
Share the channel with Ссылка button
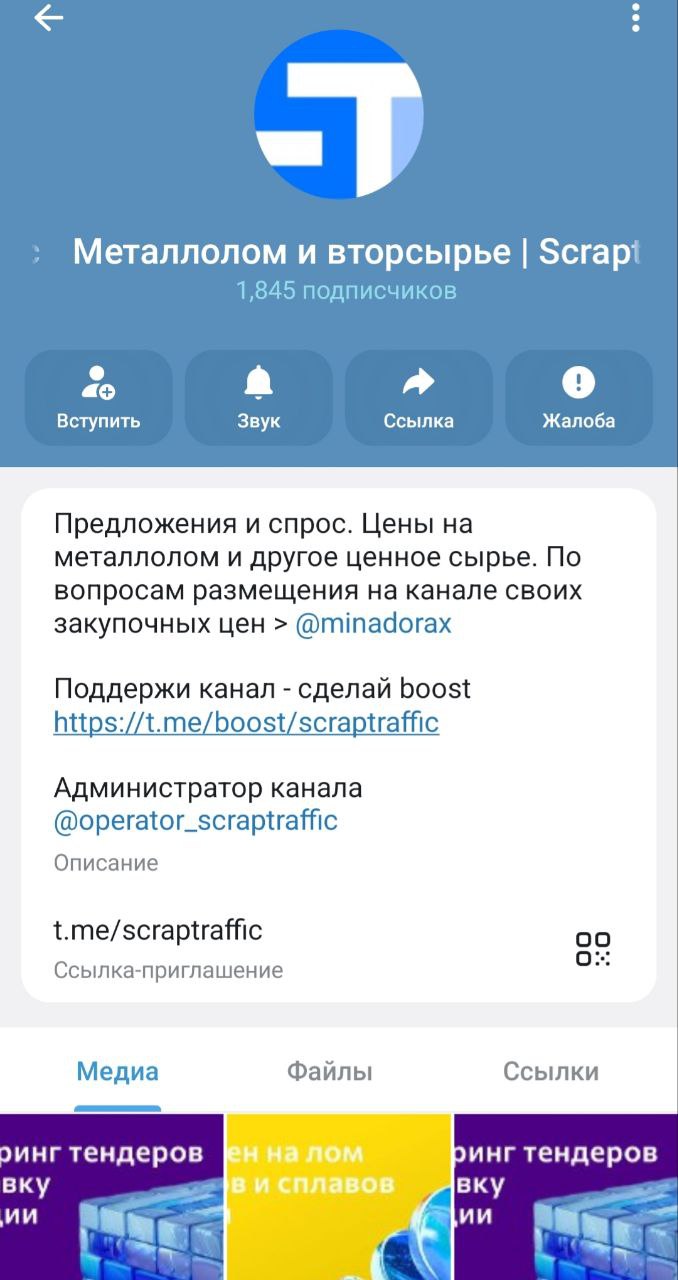point(418,398)
